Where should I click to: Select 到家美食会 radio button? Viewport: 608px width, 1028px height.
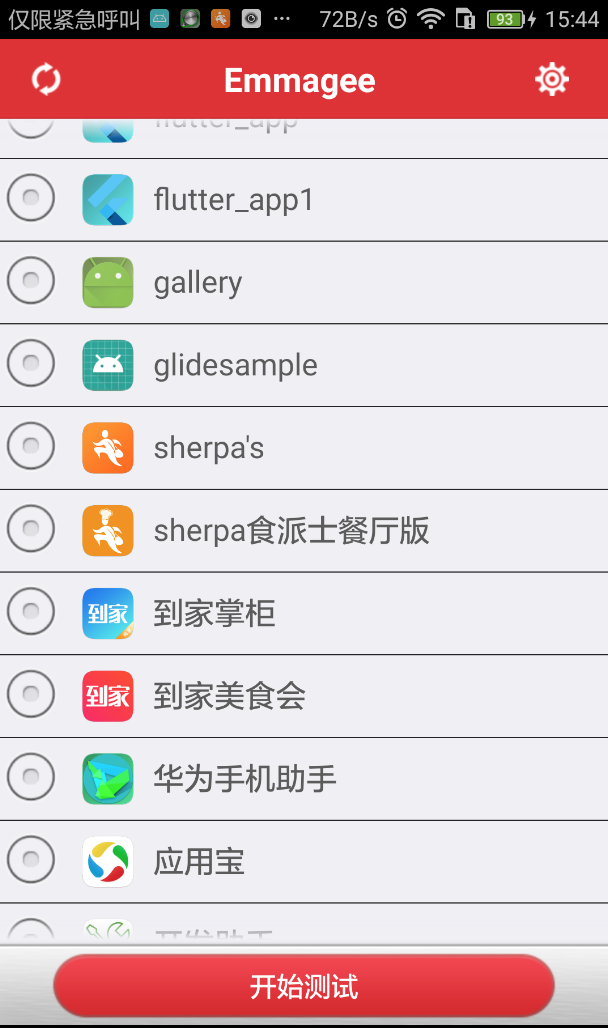pos(31,693)
